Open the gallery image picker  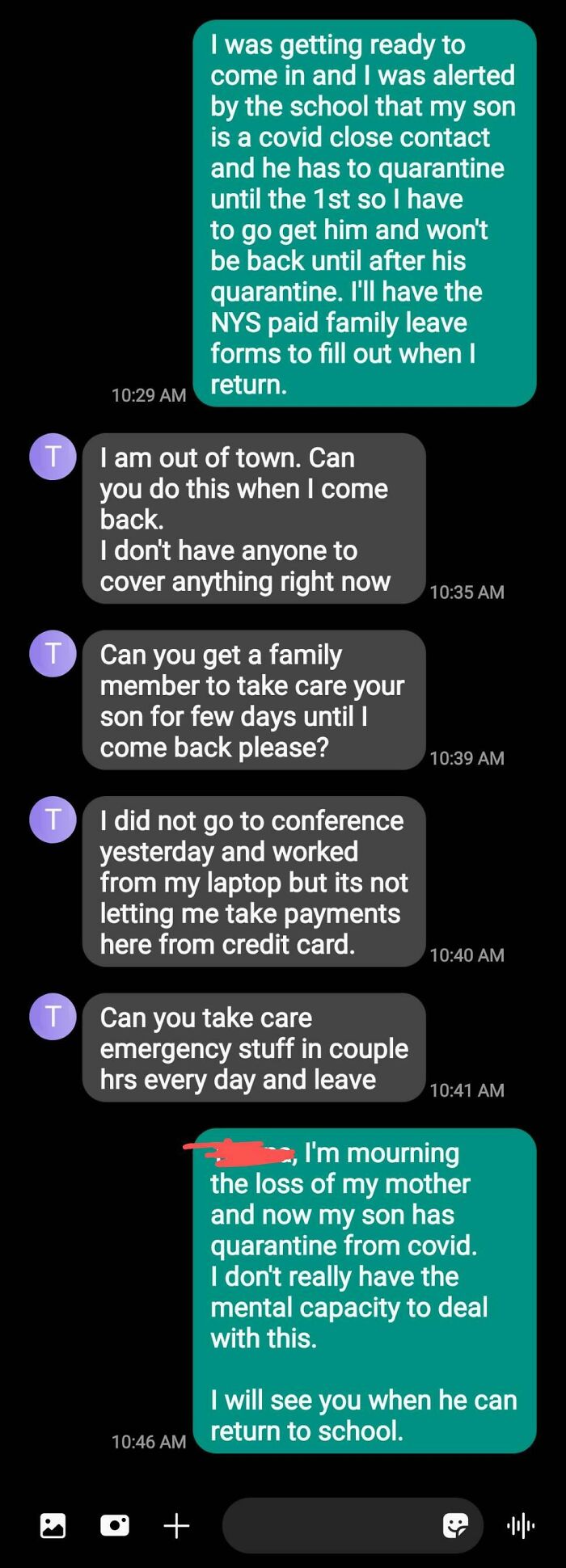point(53,1525)
